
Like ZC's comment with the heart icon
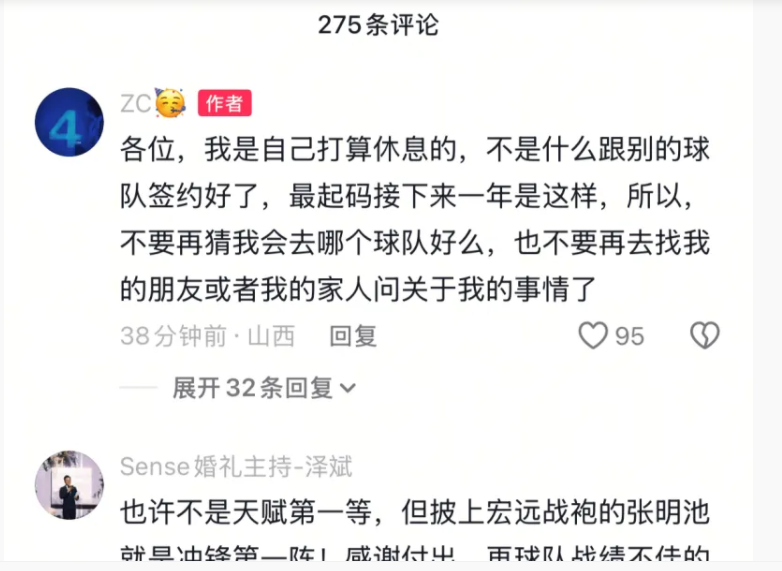click(594, 336)
